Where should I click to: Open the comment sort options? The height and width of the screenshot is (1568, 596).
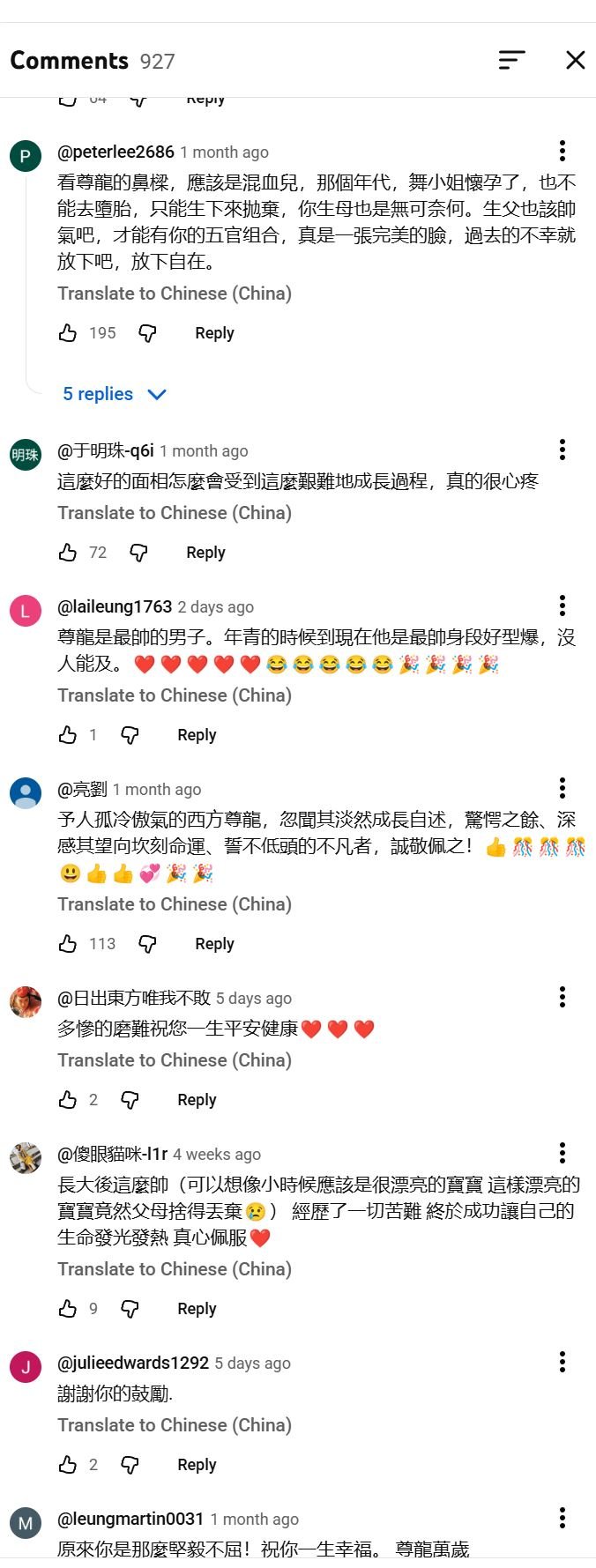click(511, 60)
